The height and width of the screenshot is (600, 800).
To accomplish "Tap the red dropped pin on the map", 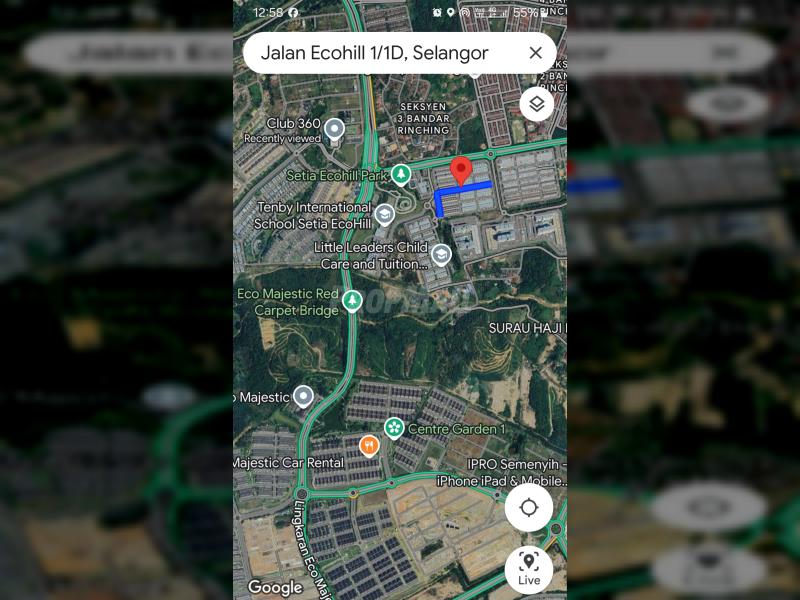I will [x=460, y=170].
